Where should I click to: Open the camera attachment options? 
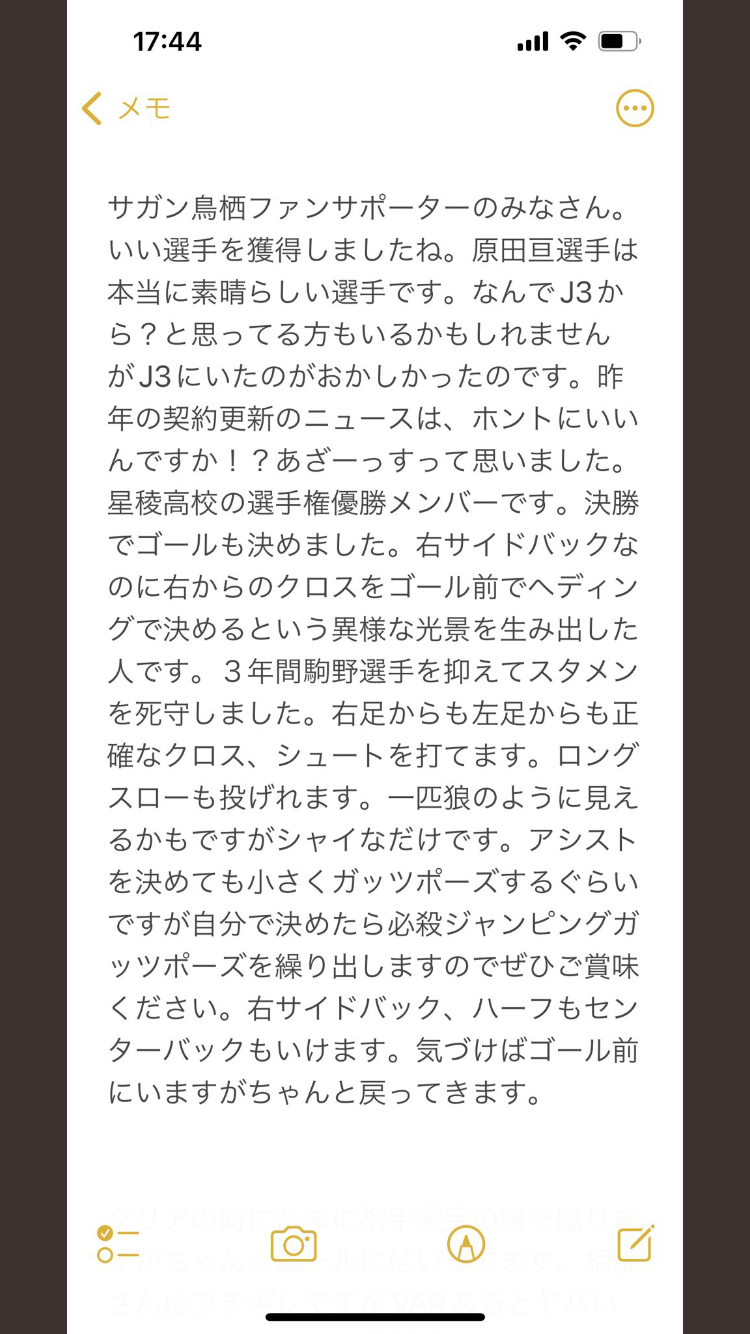tap(293, 1244)
